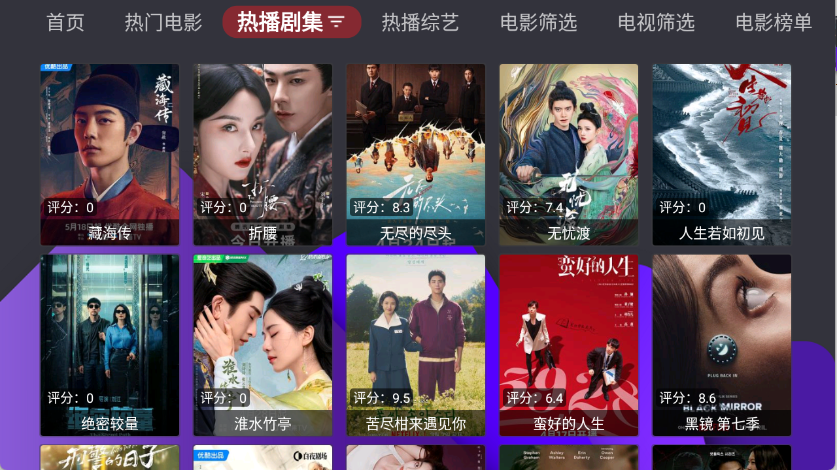The image size is (837, 470).
Task: Open the 折腰 poster card
Action: pos(263,155)
